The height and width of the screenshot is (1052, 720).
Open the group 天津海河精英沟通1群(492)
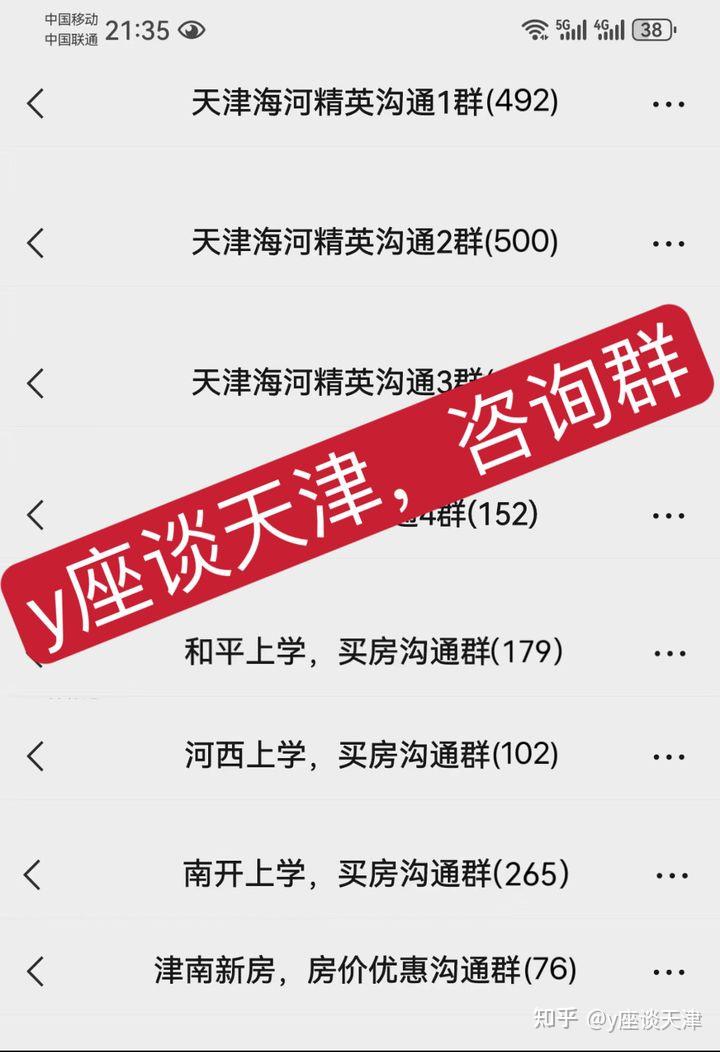click(x=374, y=103)
